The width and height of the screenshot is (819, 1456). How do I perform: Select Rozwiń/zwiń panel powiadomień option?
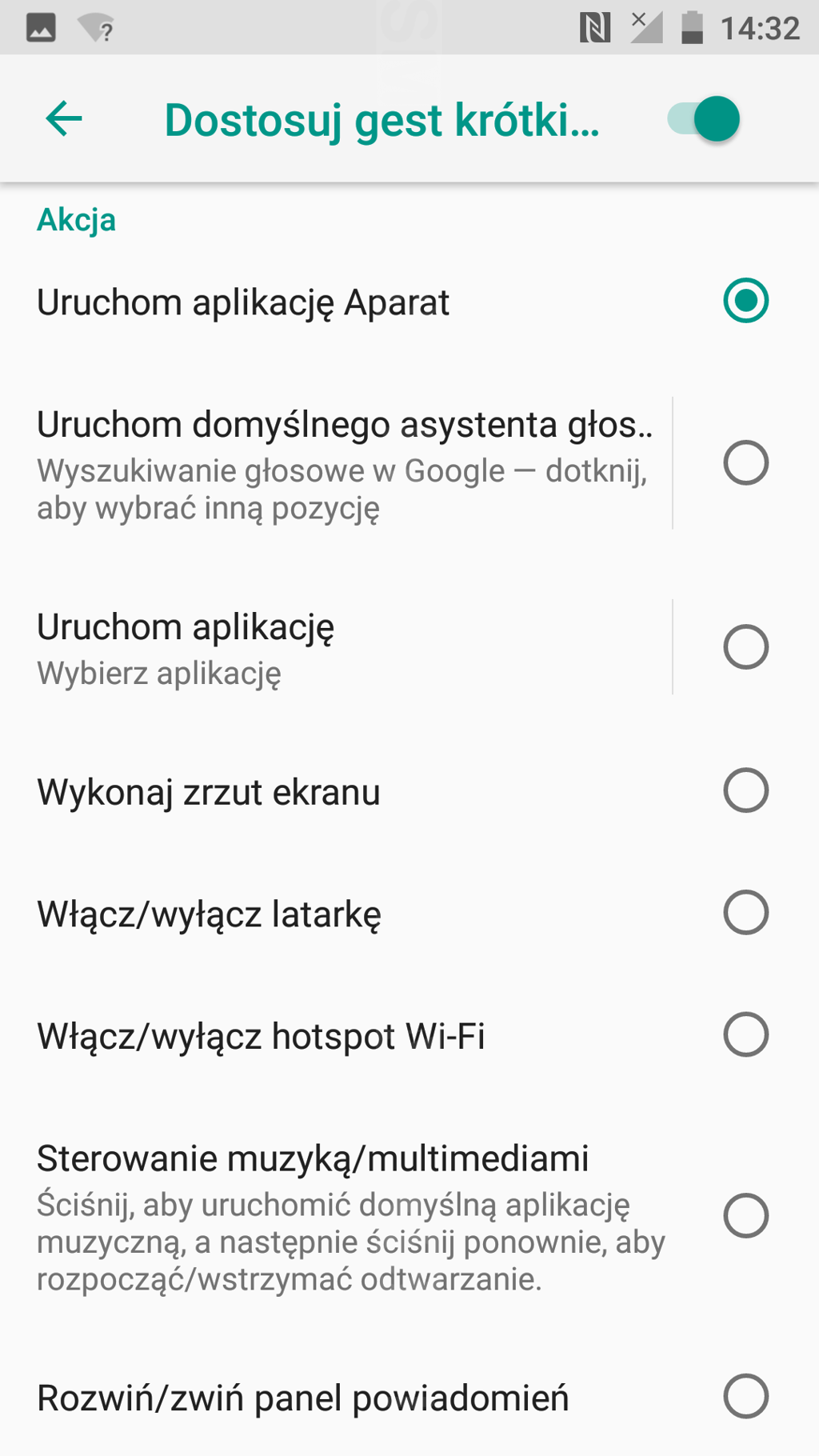point(745,1397)
